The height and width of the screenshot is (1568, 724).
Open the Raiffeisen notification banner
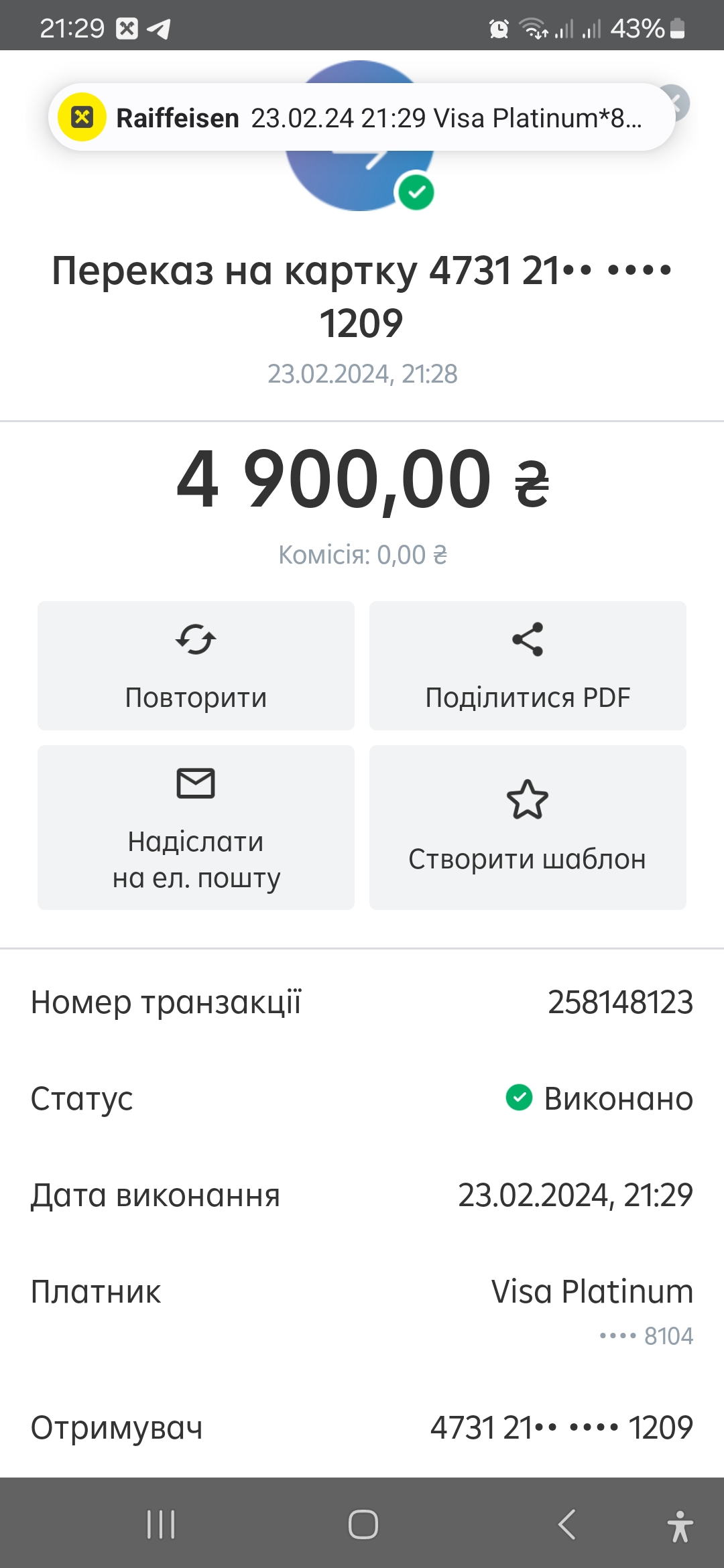coord(361,117)
